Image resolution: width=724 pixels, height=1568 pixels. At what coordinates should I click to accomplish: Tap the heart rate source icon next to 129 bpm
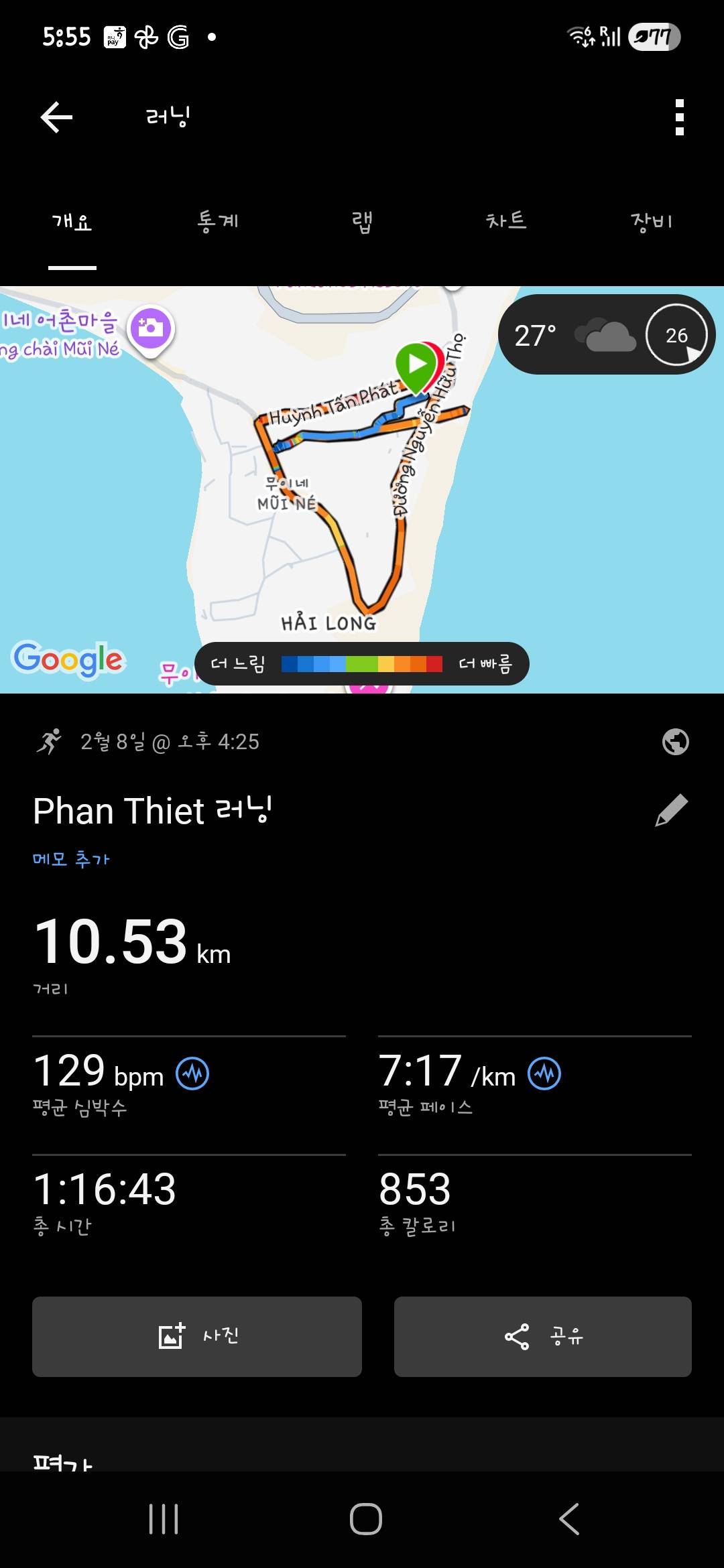click(x=193, y=1072)
